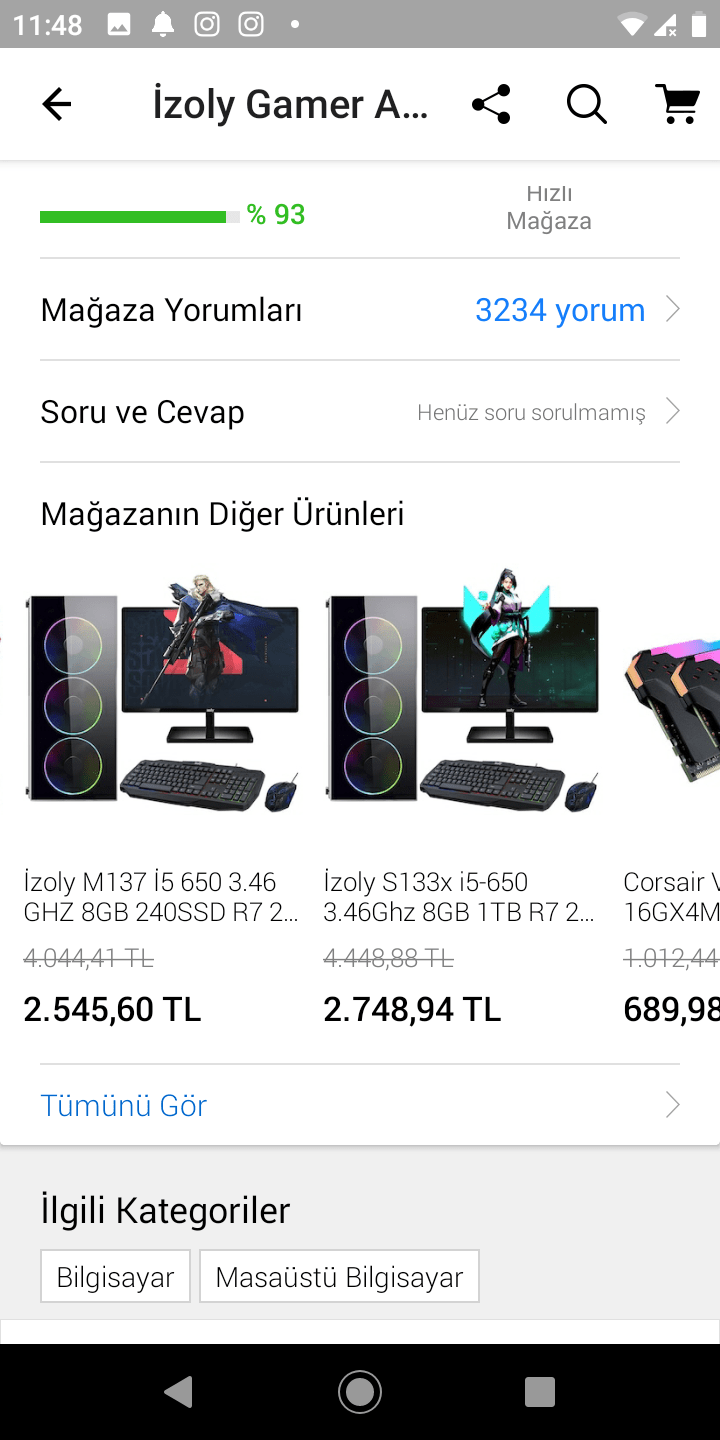Open the shopping cart

click(677, 104)
